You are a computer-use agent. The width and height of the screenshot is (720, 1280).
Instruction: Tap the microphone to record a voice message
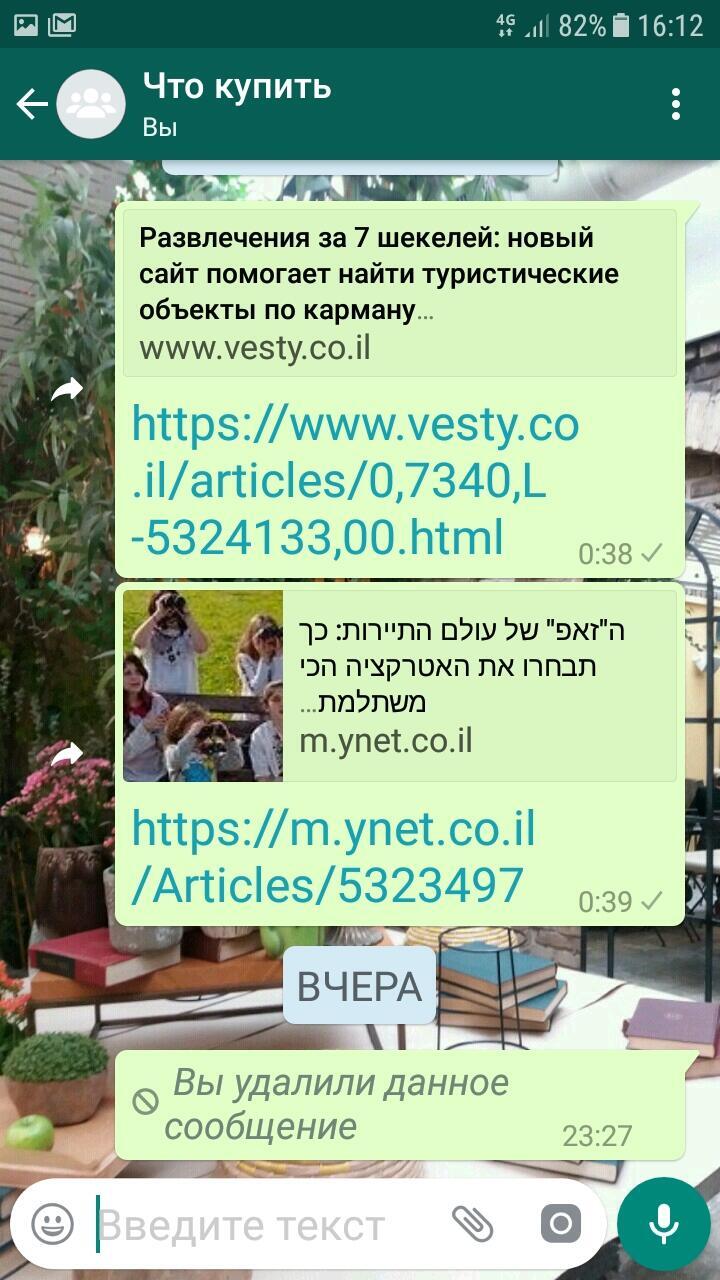pos(663,1223)
